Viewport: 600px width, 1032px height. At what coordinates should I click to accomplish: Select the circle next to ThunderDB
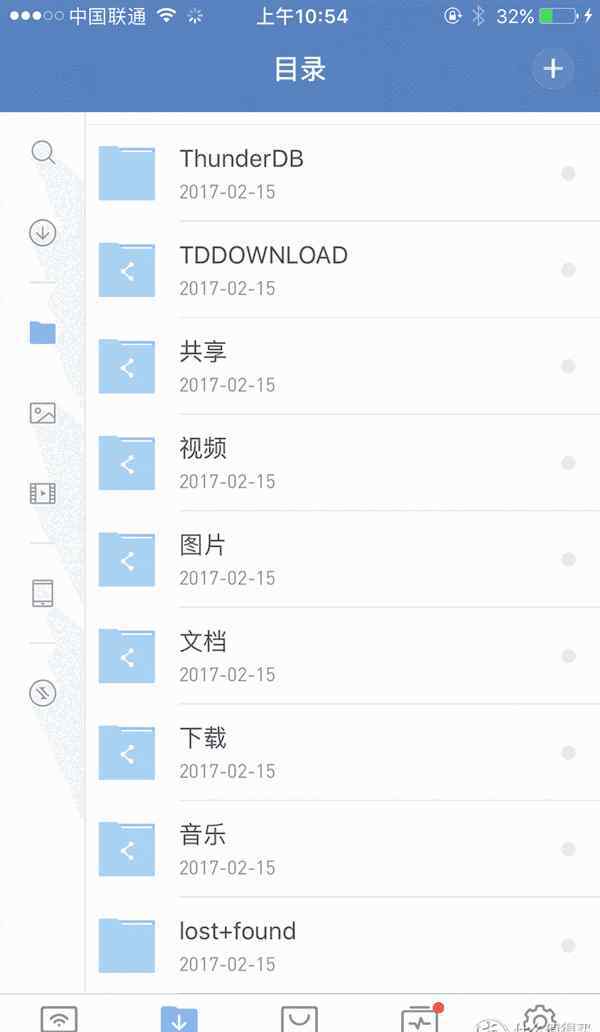pos(568,173)
